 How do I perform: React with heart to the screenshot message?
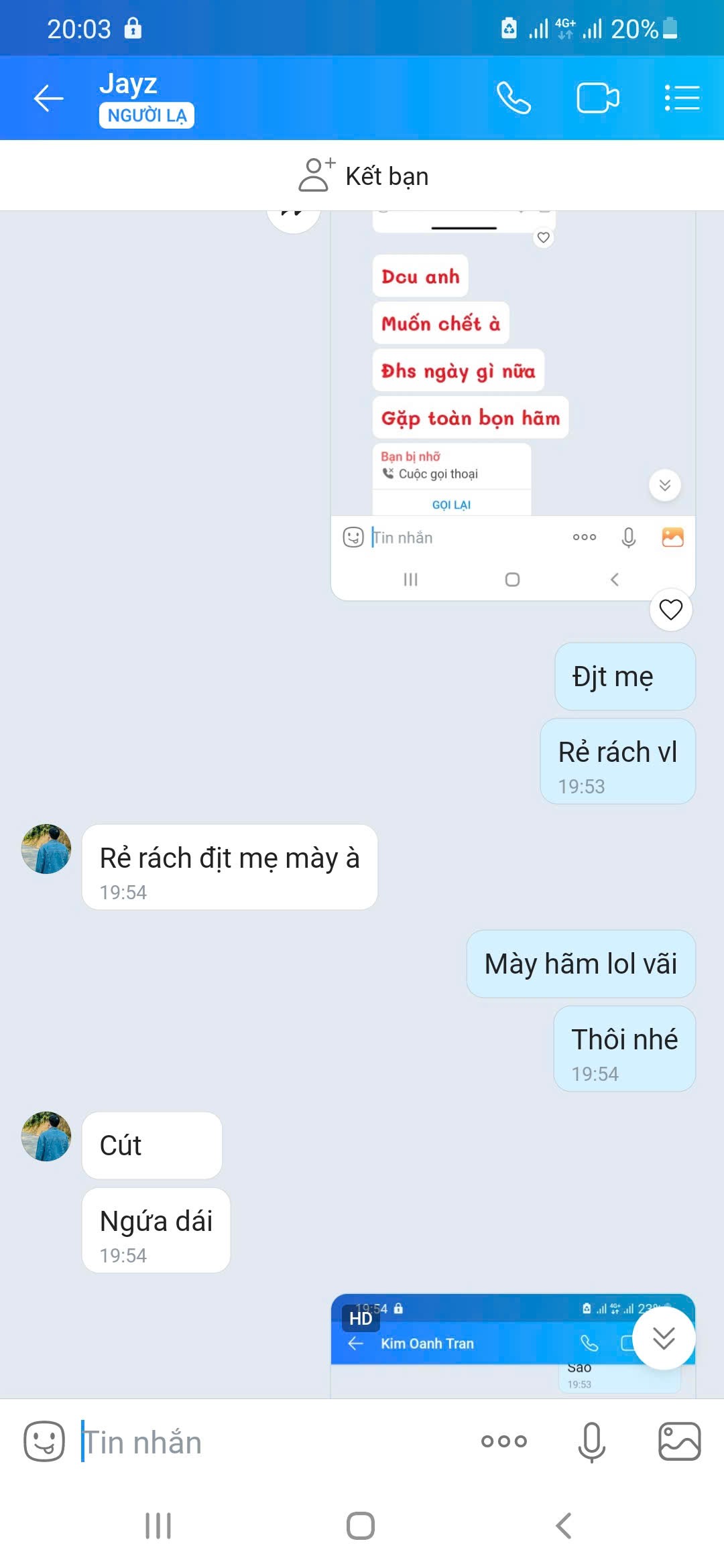coord(670,610)
